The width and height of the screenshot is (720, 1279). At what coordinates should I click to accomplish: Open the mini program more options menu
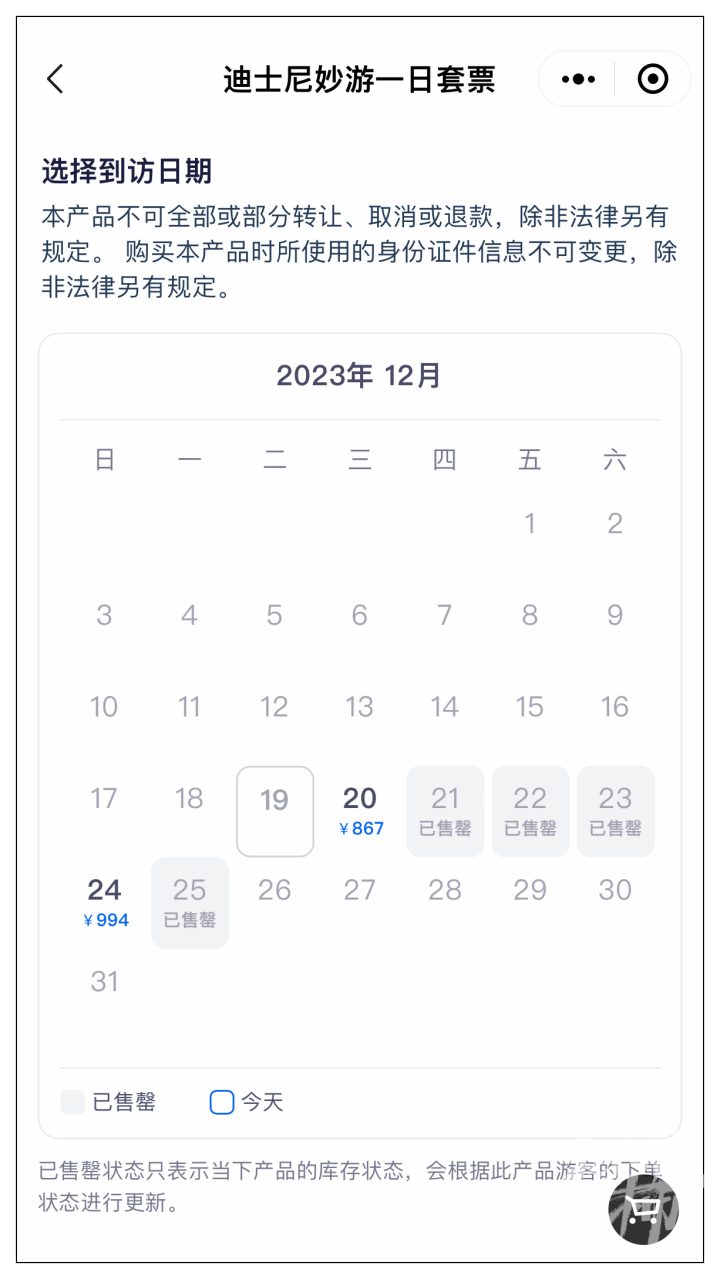tap(578, 79)
